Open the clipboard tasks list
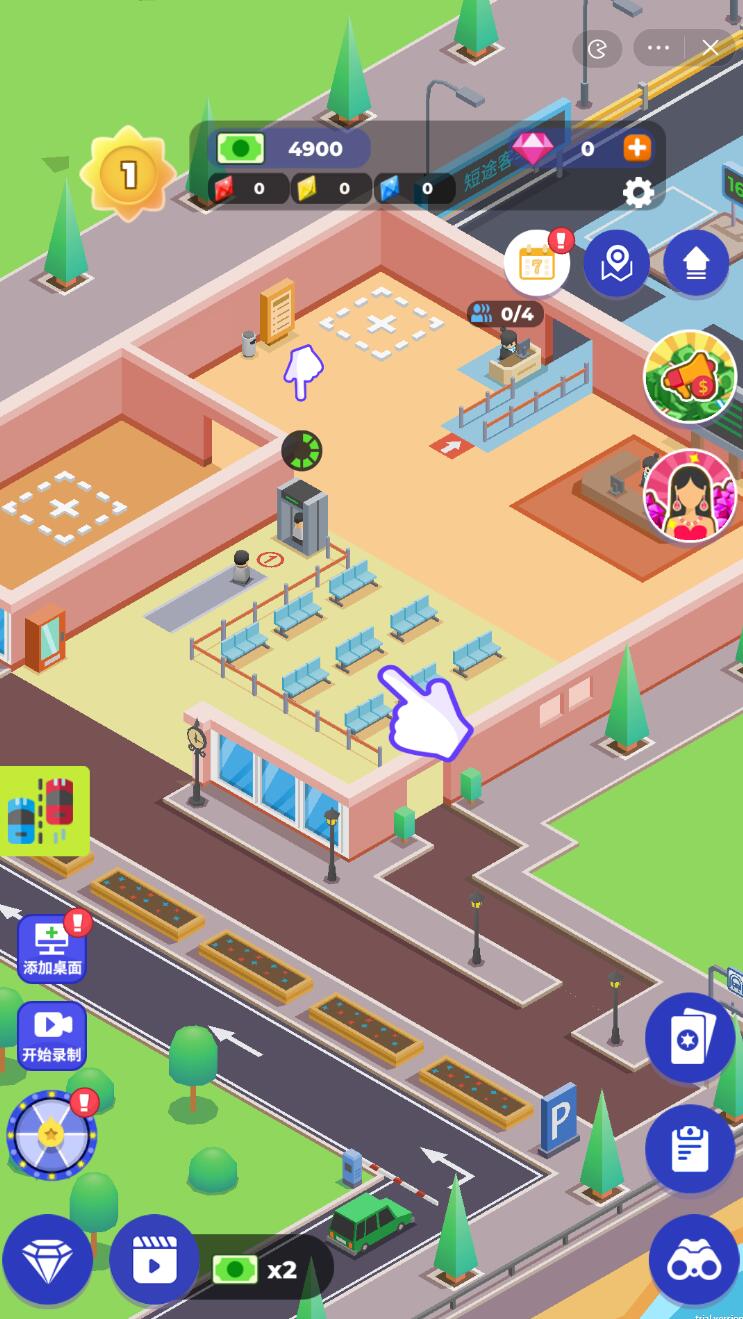This screenshot has width=743, height=1319. (x=690, y=1149)
